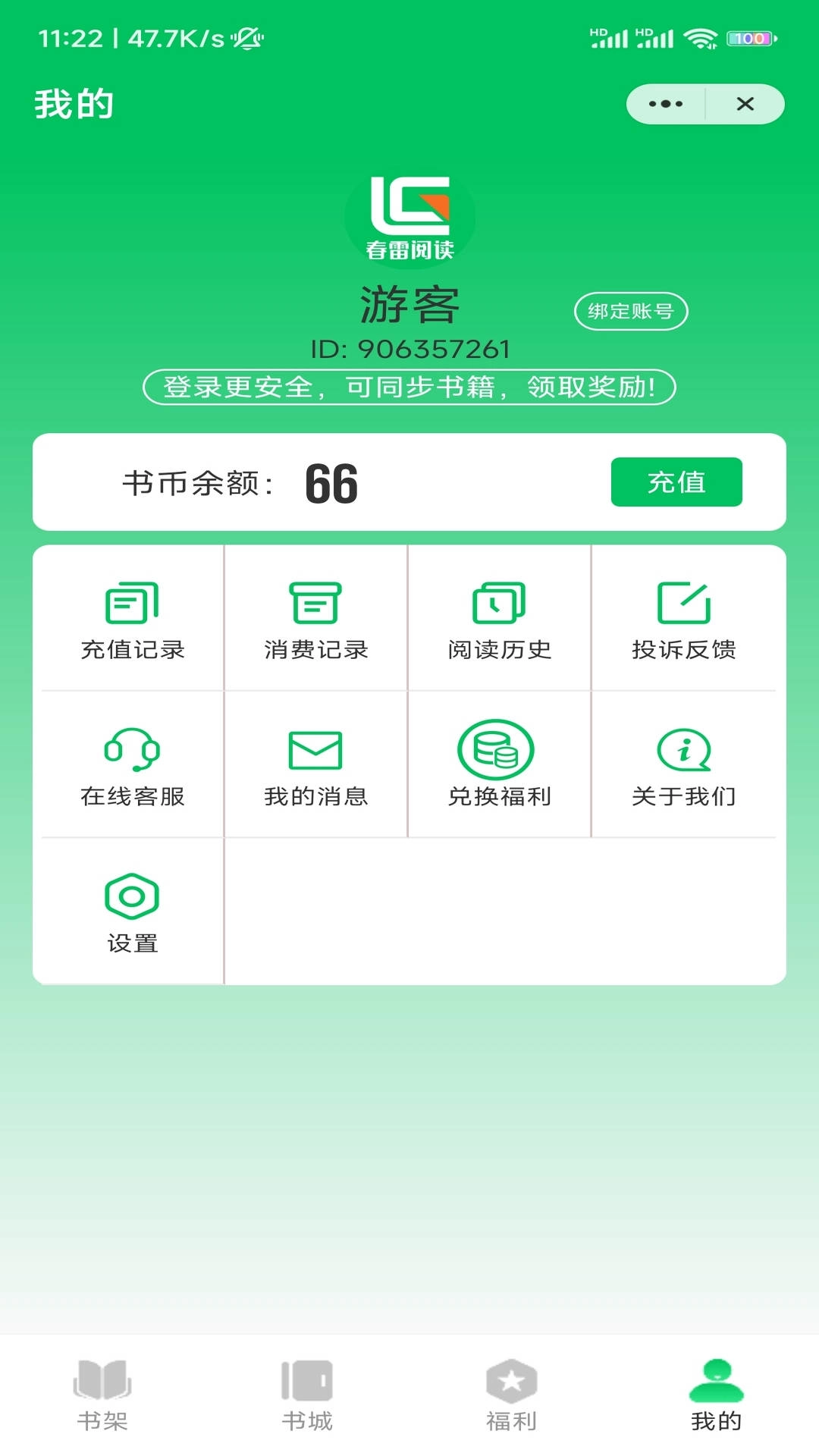Open the ••• more options menu
Image resolution: width=819 pixels, height=1456 pixels.
click(x=664, y=104)
